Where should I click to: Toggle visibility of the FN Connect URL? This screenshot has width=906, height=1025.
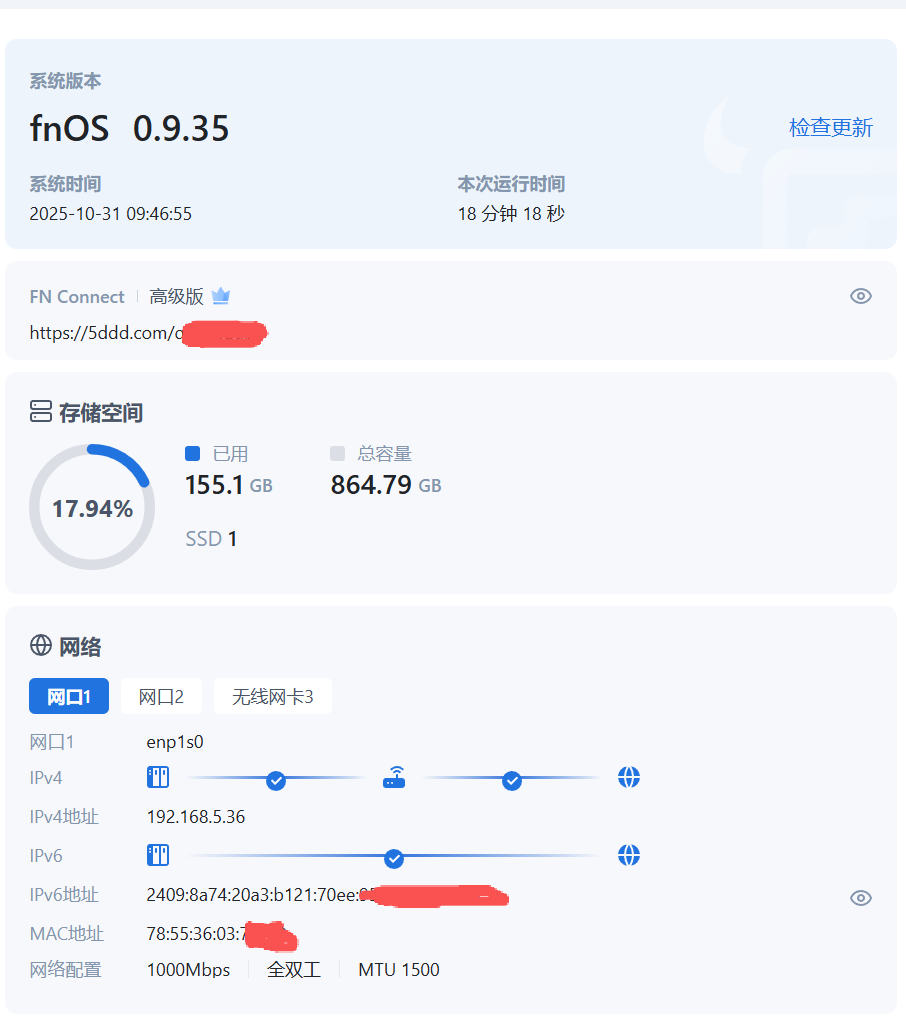pyautogui.click(x=860, y=296)
